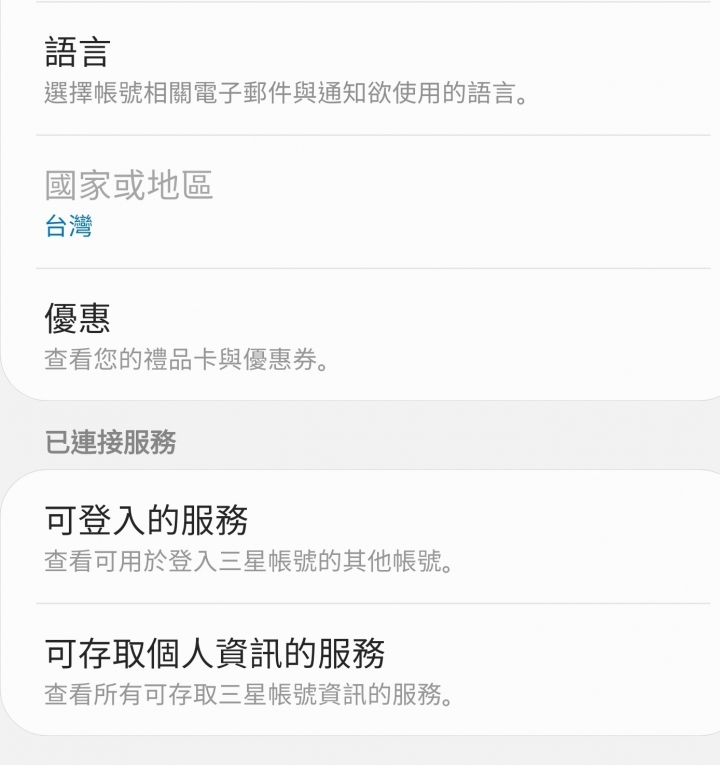
Task: Open 可存取個人資訊的服務
Action: pos(360,671)
